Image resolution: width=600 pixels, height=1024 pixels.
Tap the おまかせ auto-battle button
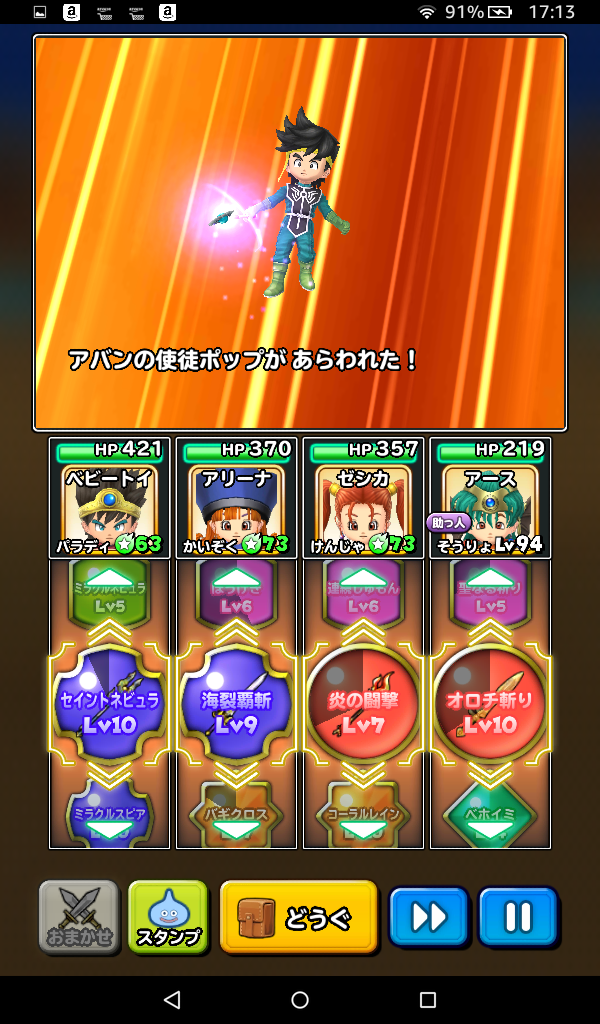[79, 916]
